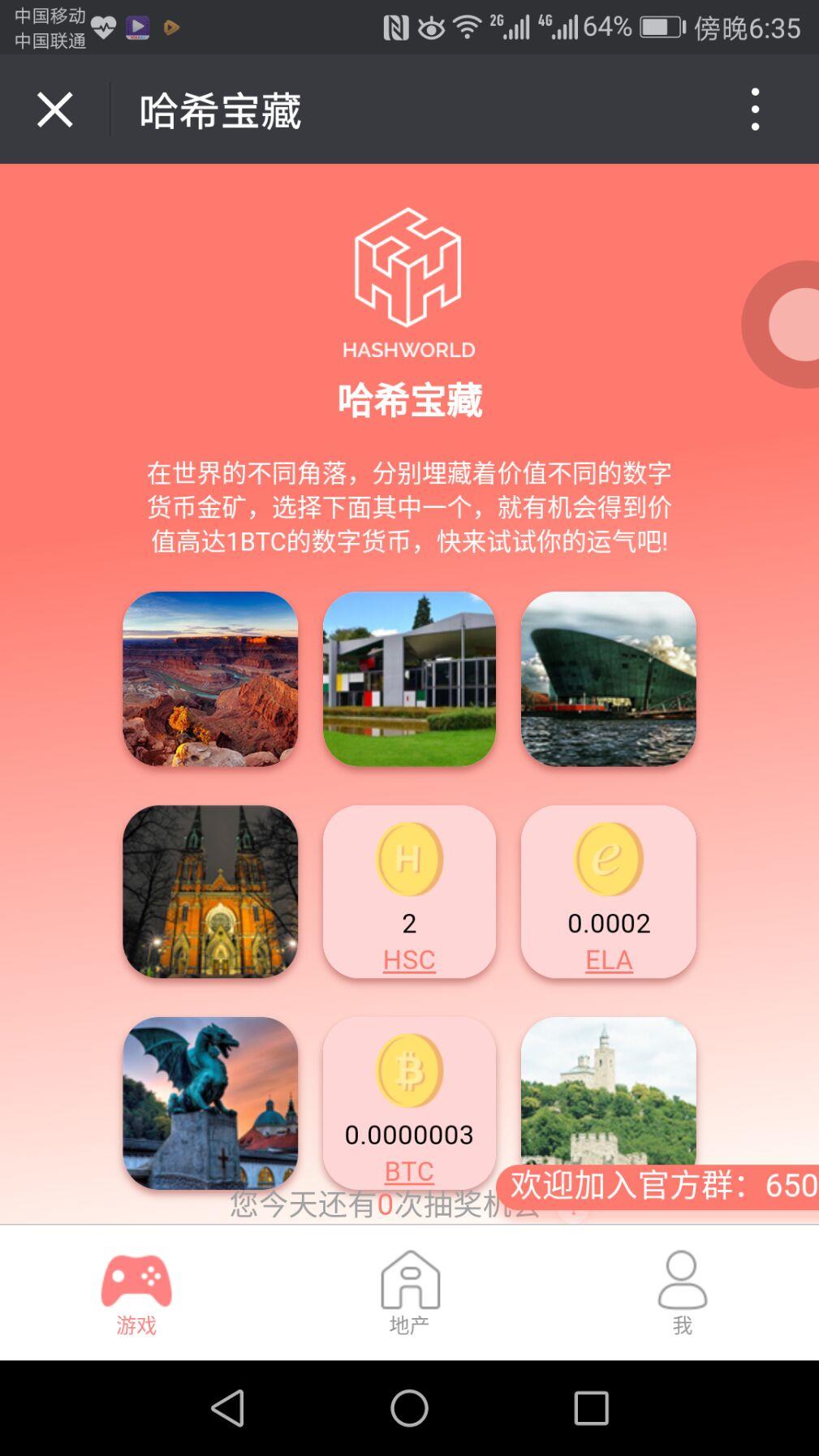Switch to the 游戏 tab

136,1292
